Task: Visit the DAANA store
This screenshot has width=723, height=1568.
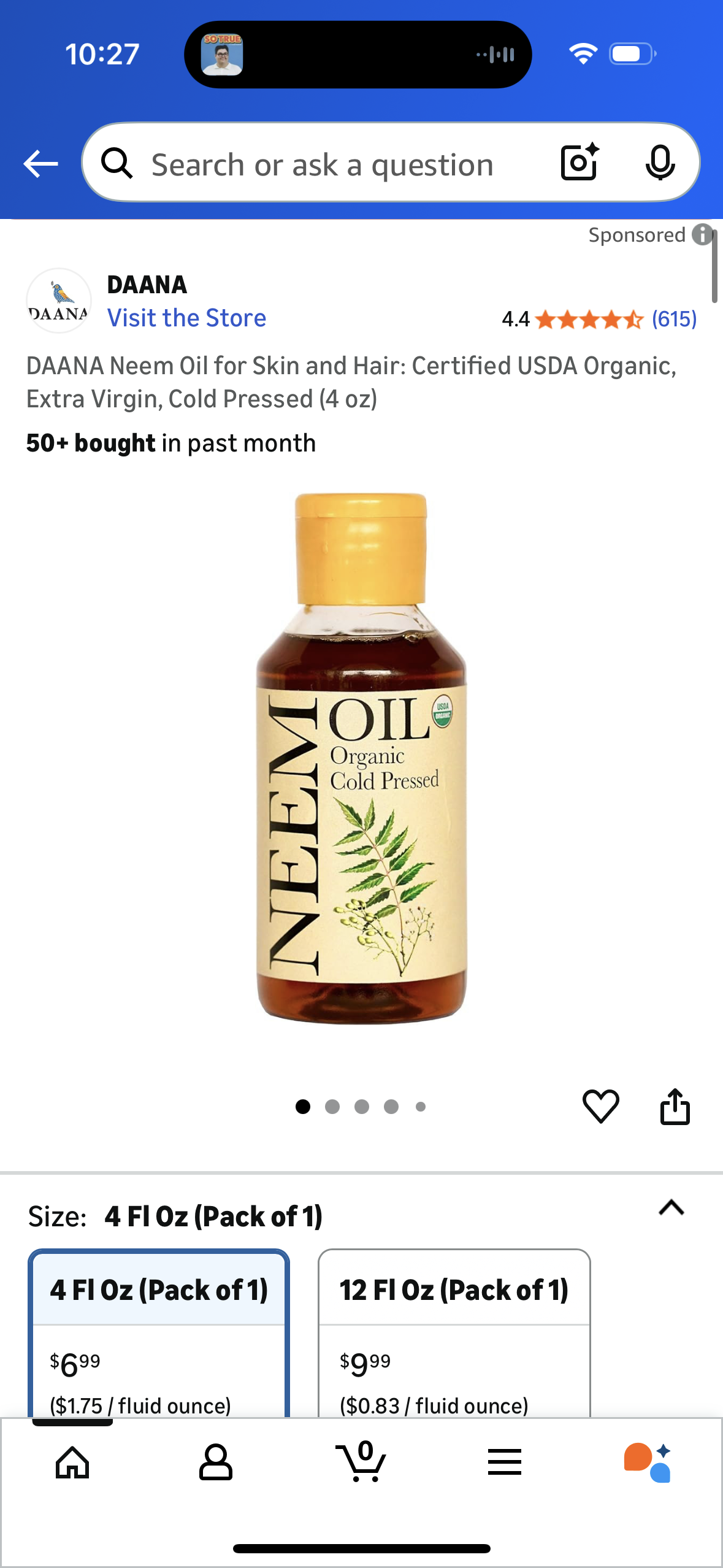Action: pyautogui.click(x=186, y=318)
